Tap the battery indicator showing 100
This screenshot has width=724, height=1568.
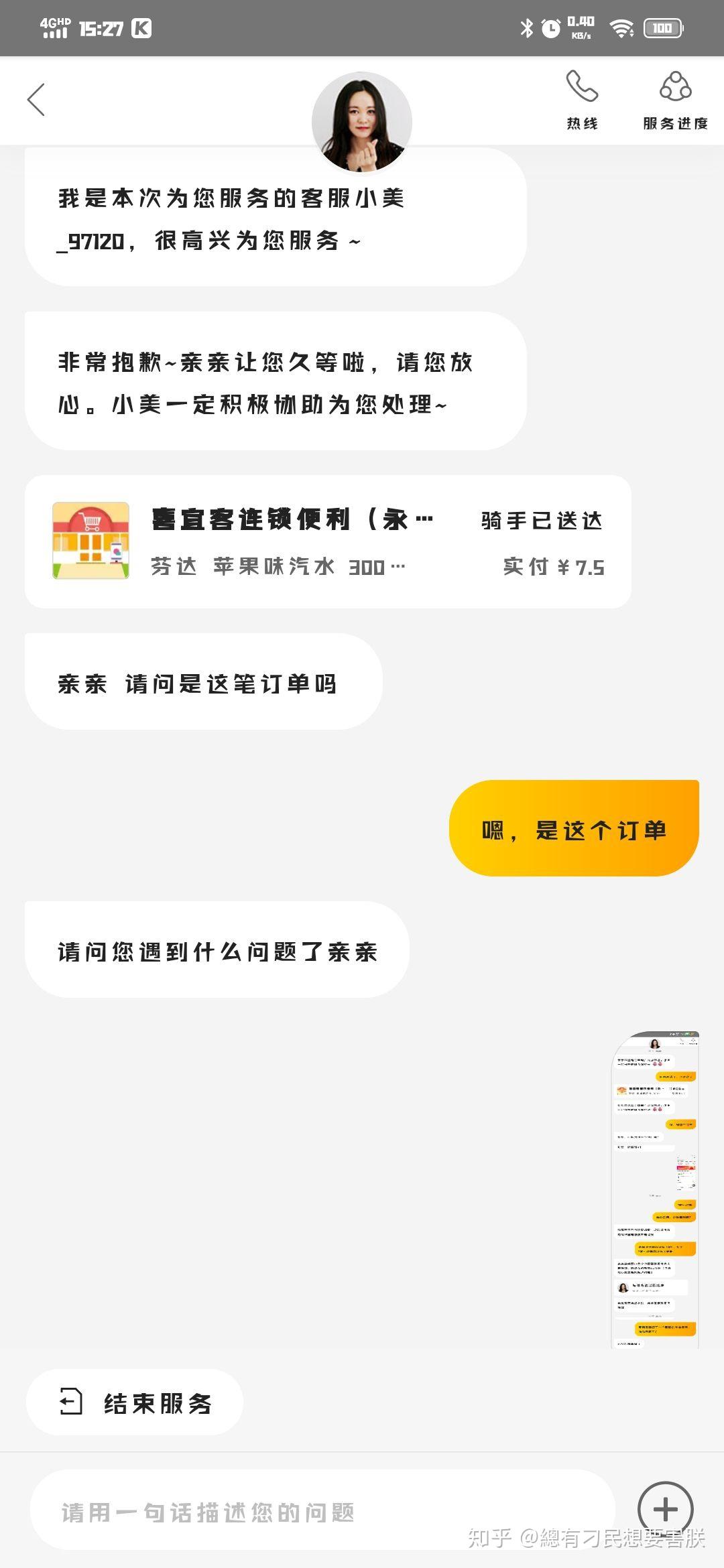coord(662,28)
